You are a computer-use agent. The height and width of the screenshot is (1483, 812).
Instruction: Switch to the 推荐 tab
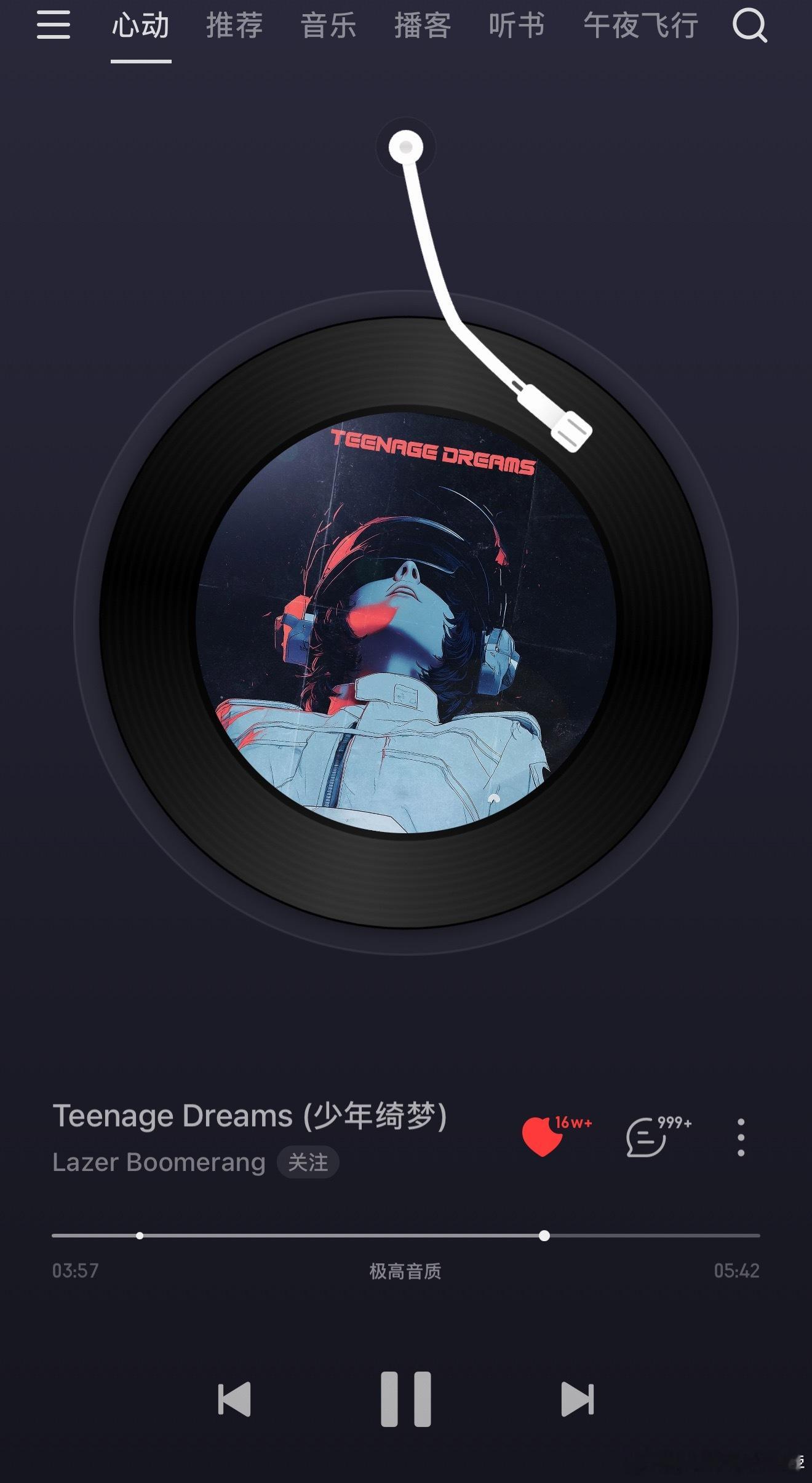pyautogui.click(x=234, y=26)
